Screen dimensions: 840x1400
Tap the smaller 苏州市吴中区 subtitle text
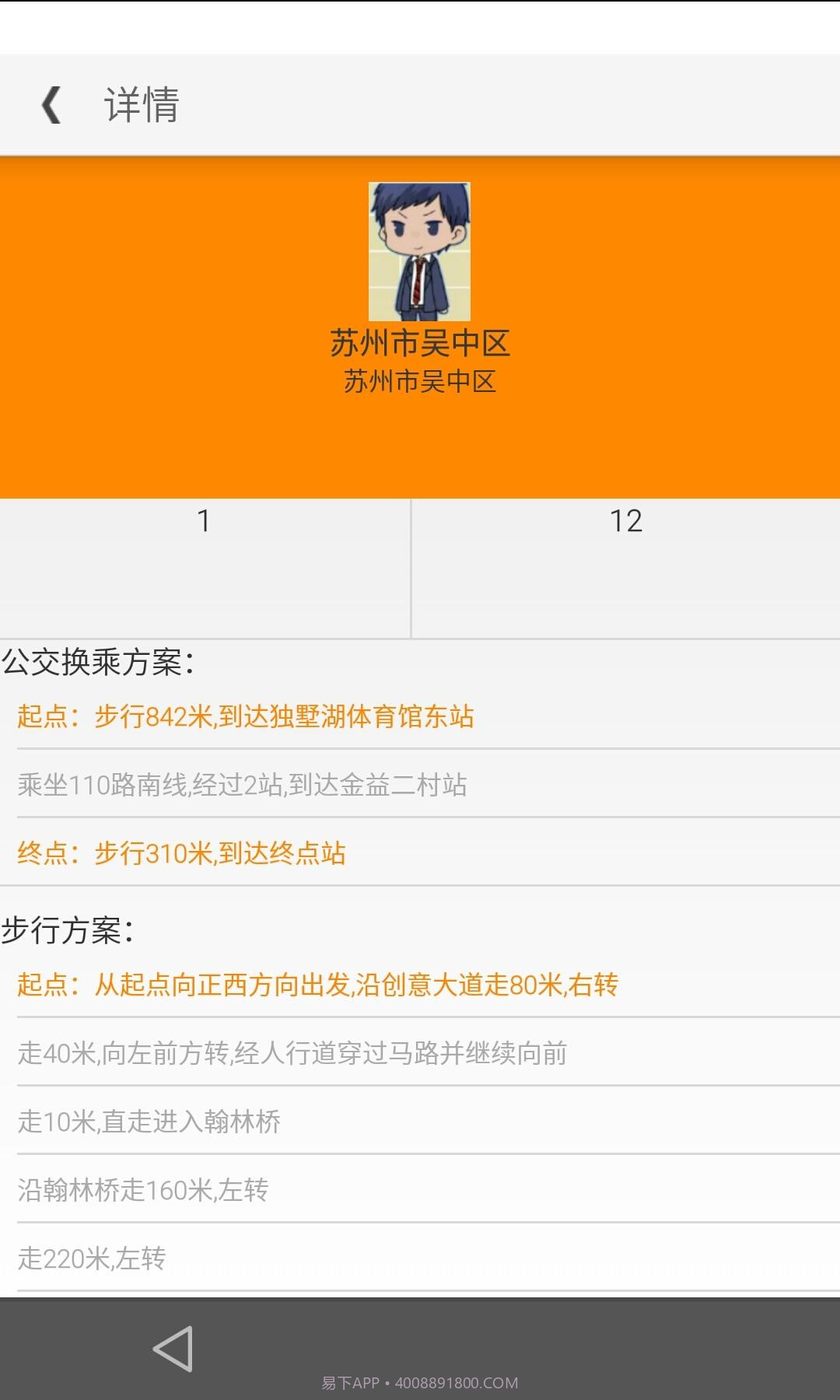(420, 383)
